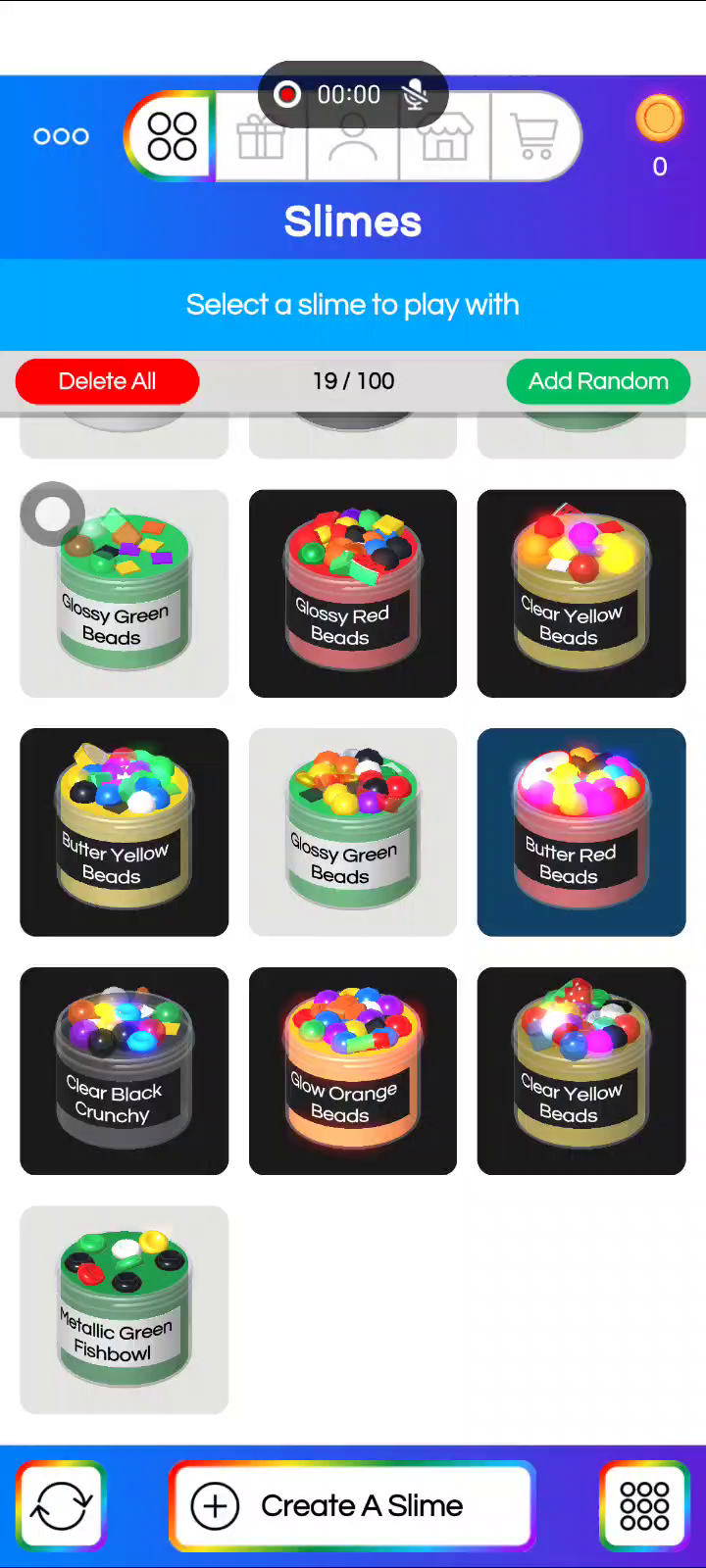Switch to the profile tab
The height and width of the screenshot is (1568, 706).
(x=353, y=137)
